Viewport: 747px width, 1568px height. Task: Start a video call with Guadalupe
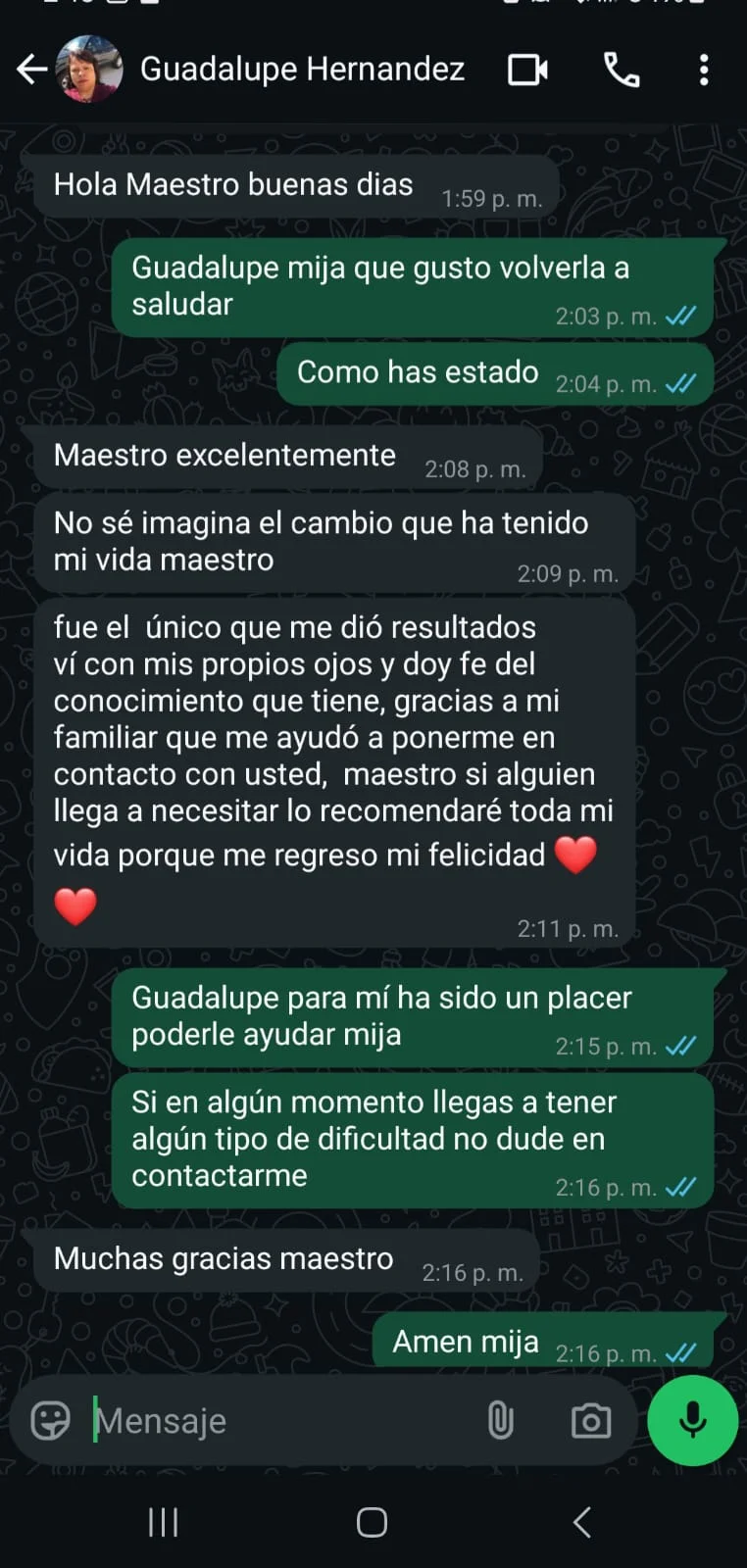(x=527, y=70)
